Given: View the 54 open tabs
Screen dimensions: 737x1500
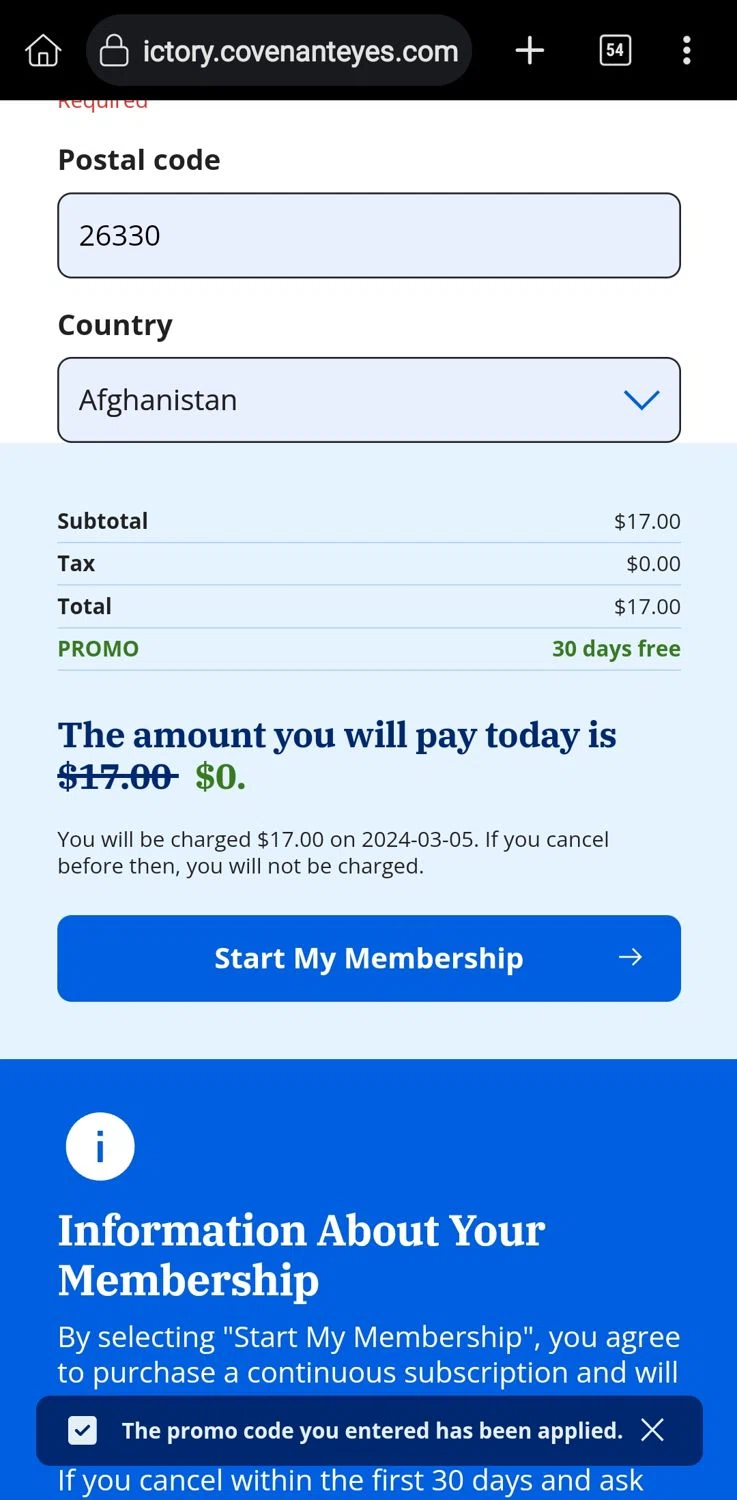Looking at the screenshot, I should click(x=615, y=50).
